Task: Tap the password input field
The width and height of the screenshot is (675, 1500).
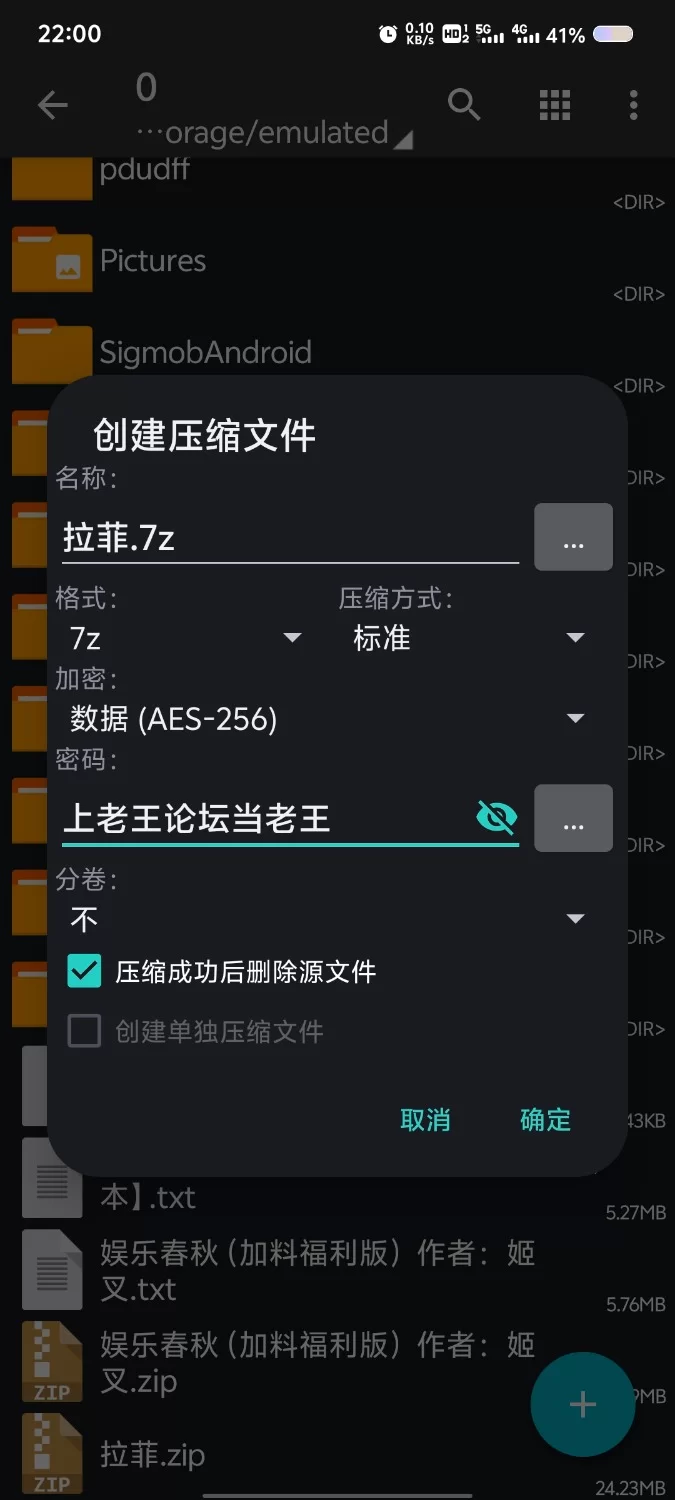Action: (265, 819)
